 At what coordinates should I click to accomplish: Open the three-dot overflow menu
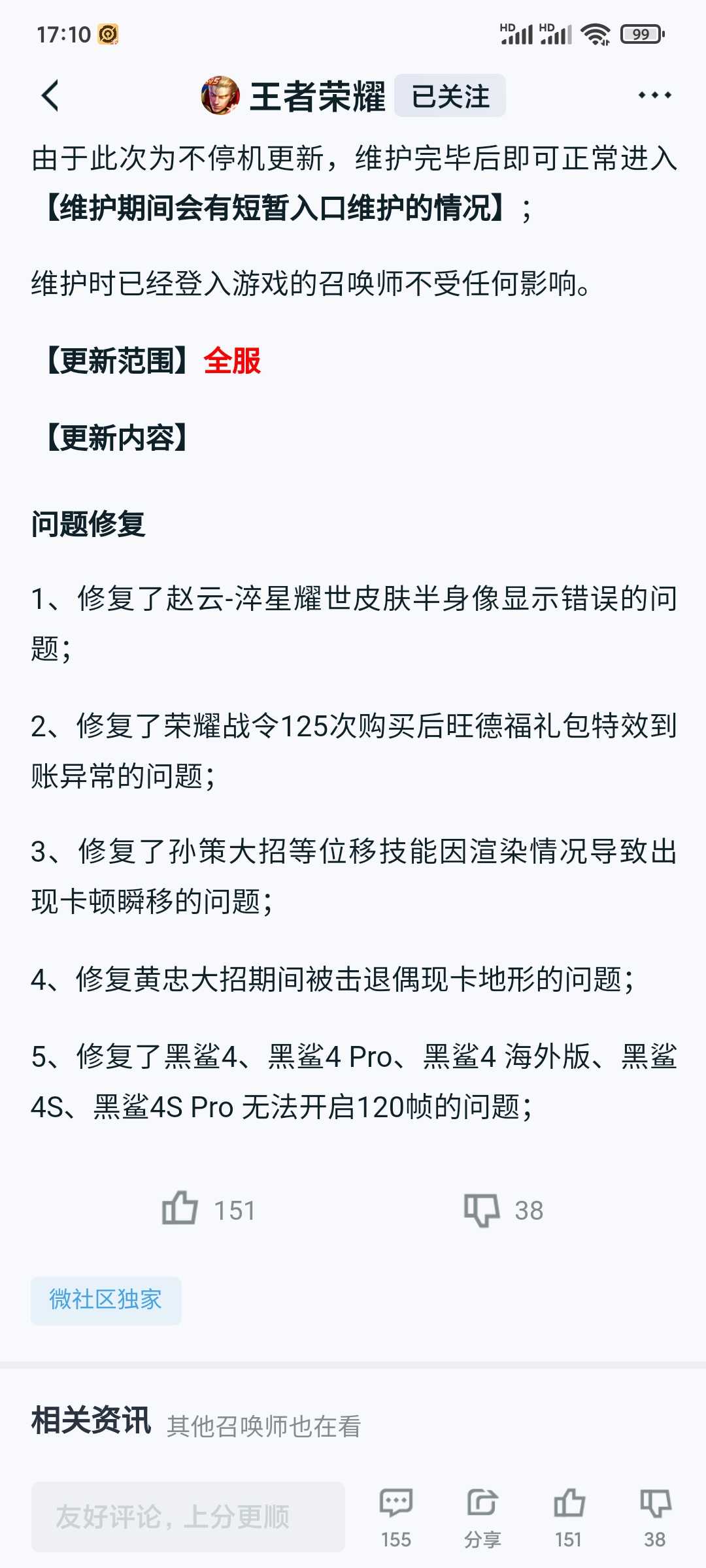pyautogui.click(x=654, y=95)
